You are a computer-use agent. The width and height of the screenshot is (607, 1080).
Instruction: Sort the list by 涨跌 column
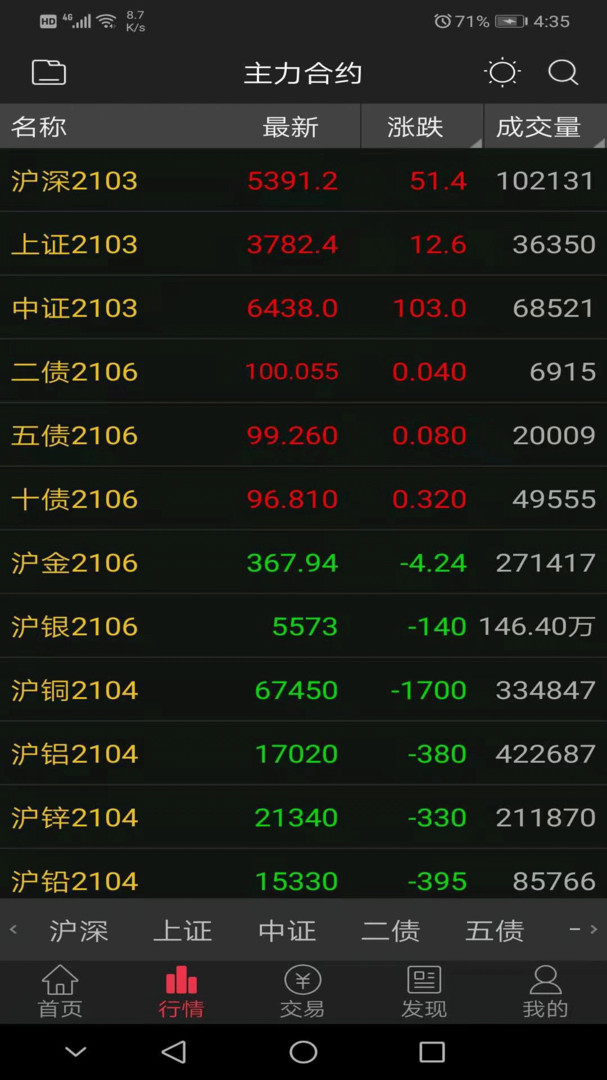tap(417, 127)
